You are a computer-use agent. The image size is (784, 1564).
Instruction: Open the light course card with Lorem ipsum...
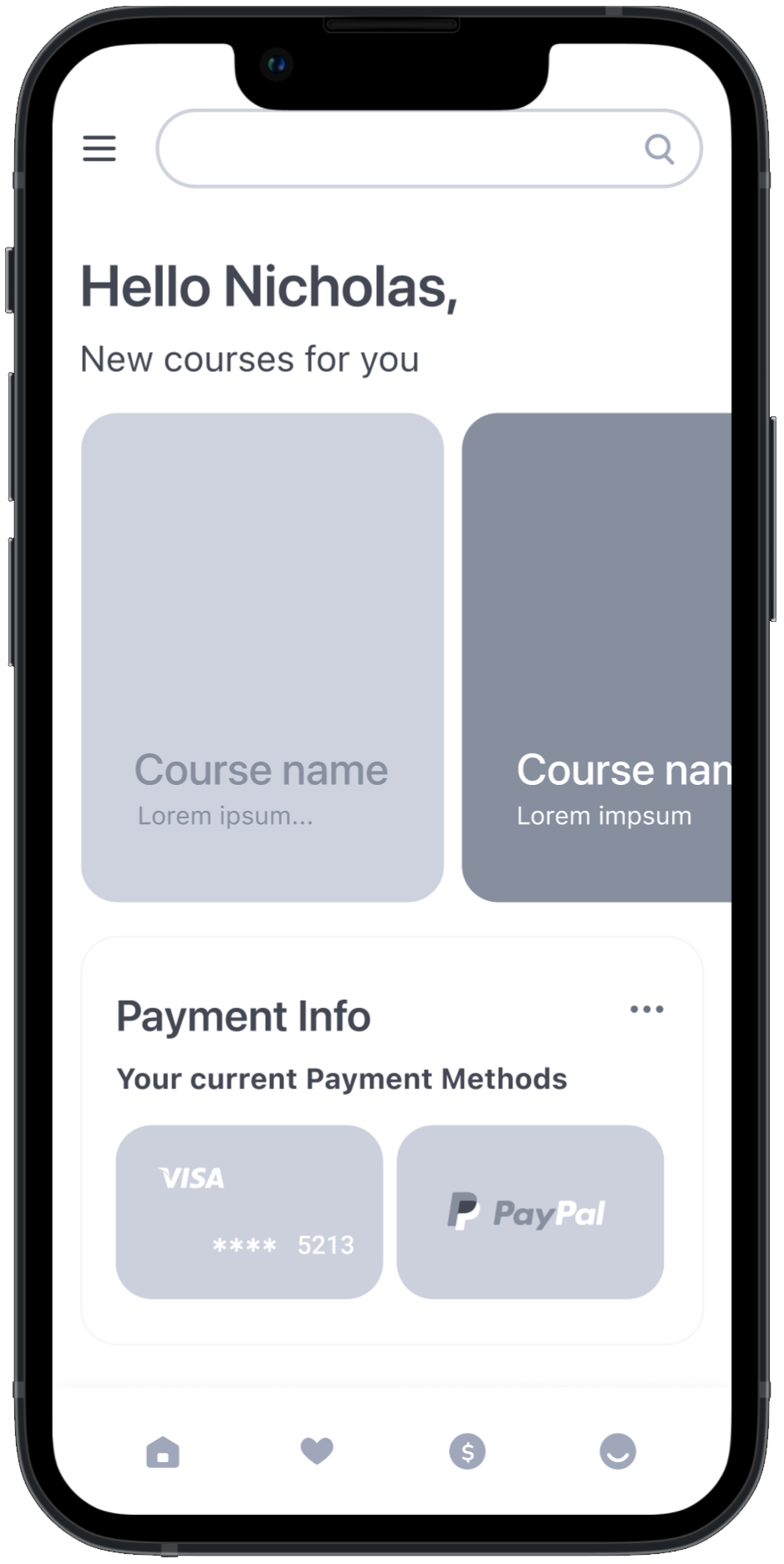point(262,657)
